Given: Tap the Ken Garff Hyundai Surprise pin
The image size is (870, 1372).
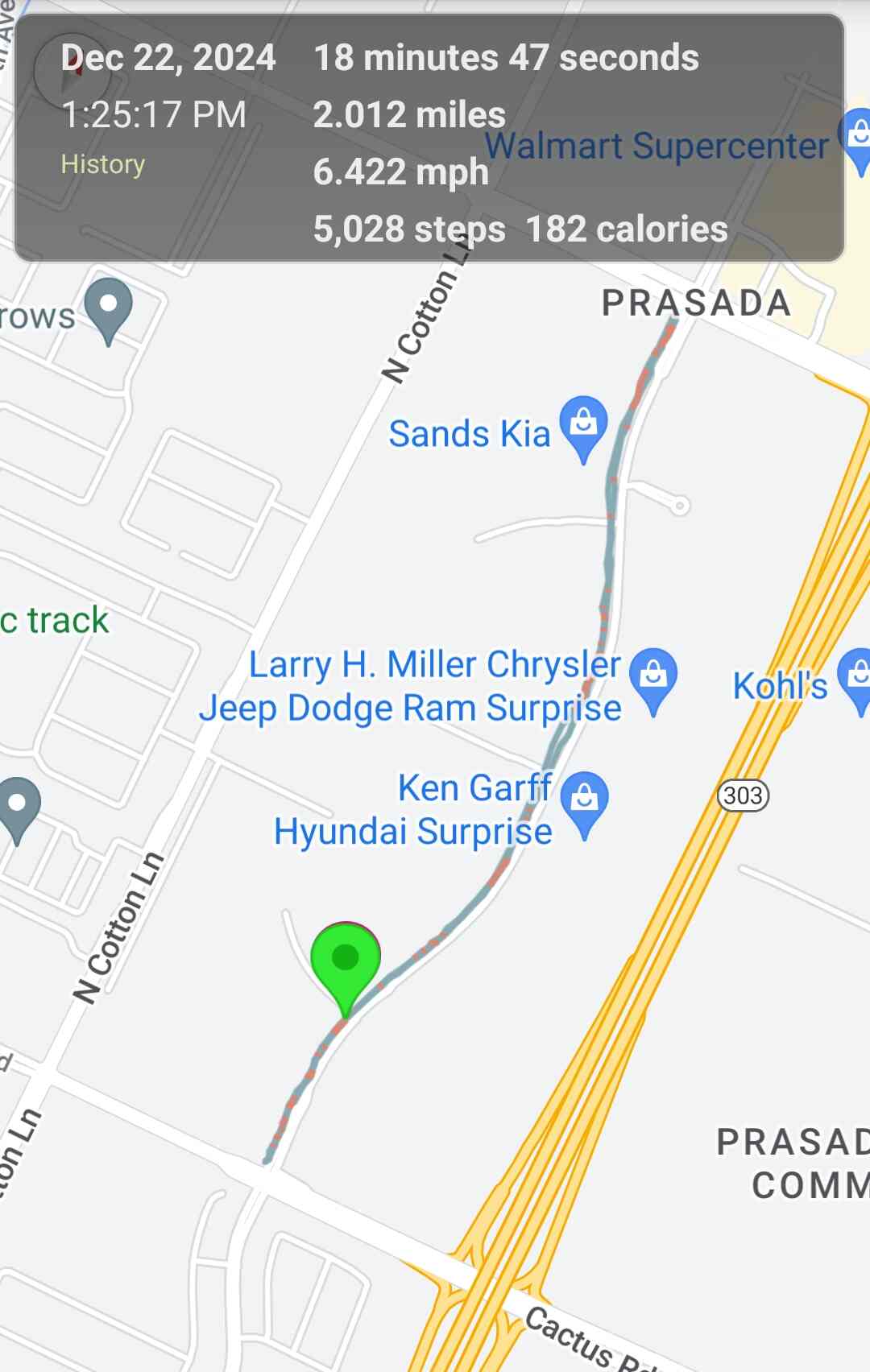Looking at the screenshot, I should tap(584, 799).
